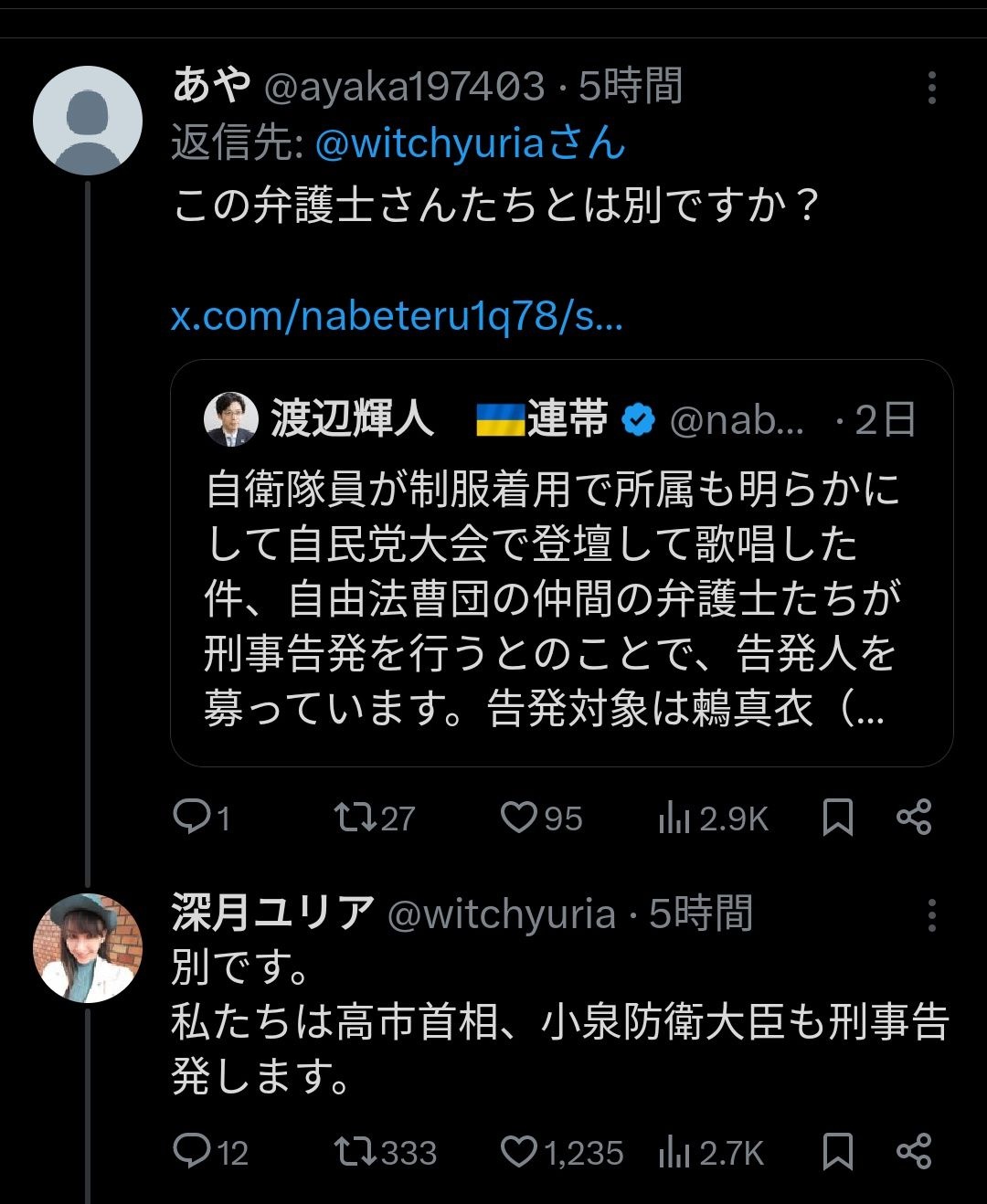Open overflow menu on あや's reply
987x1204 pixels.
click(x=931, y=88)
